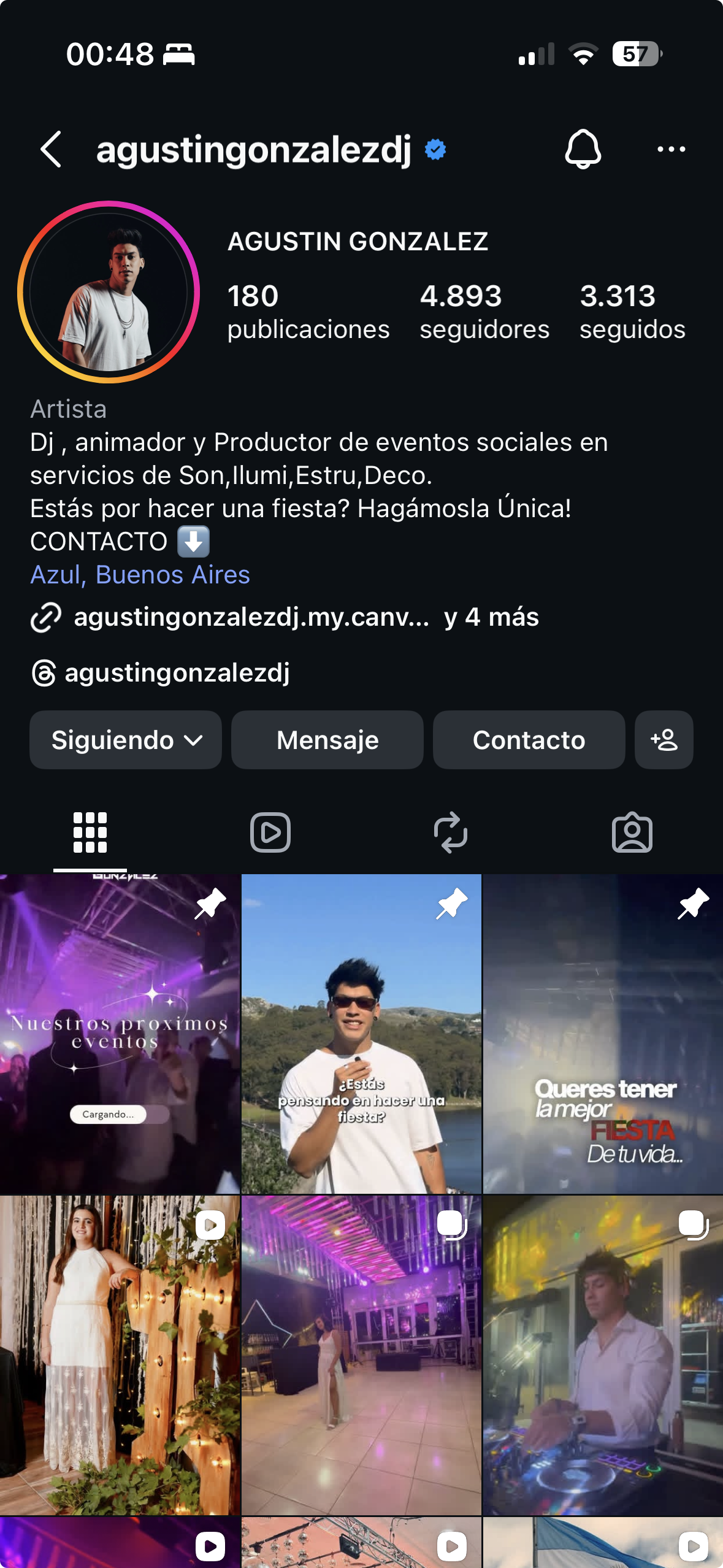This screenshot has width=723, height=1568.
Task: Switch to the tagged photos tab
Action: (x=632, y=832)
